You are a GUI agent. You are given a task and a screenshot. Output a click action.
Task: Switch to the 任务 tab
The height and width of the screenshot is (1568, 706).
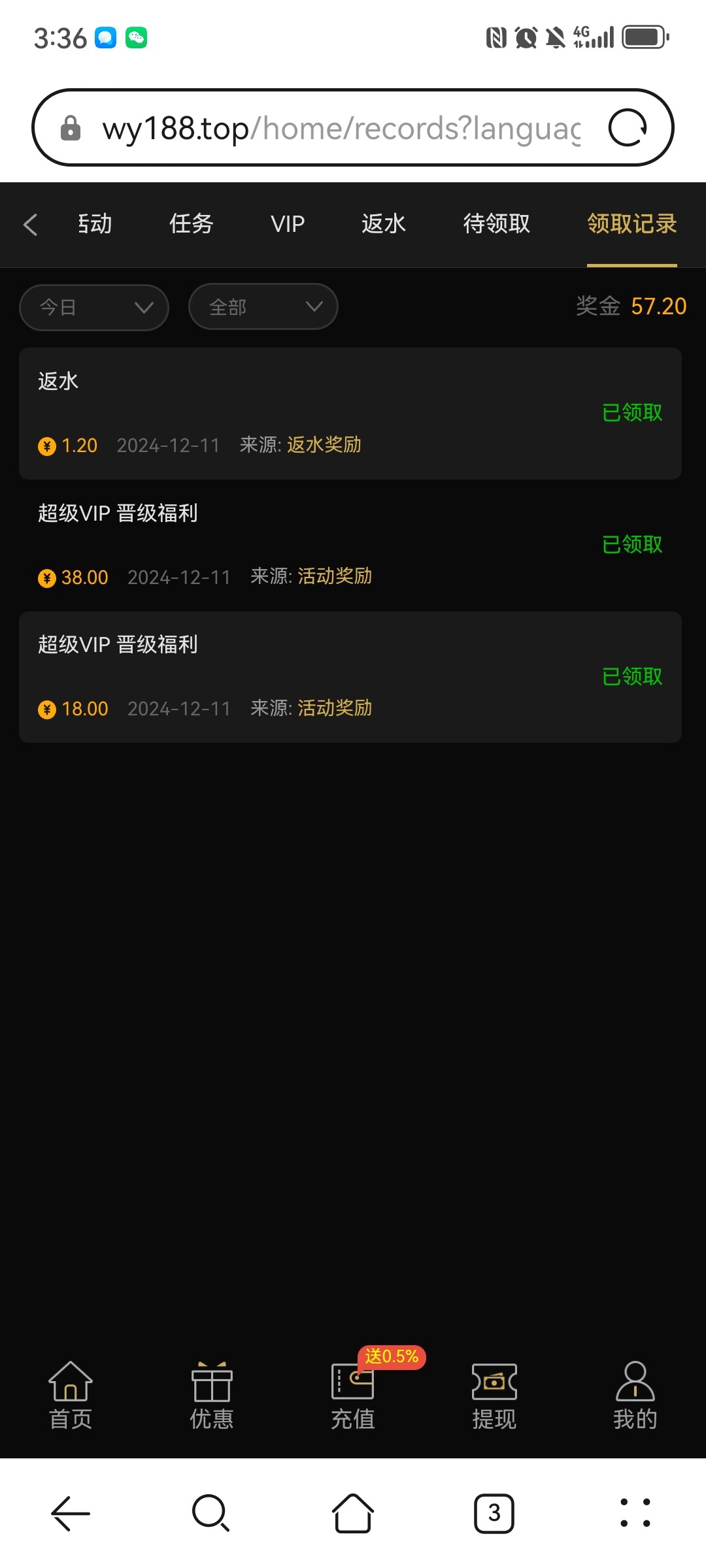click(x=191, y=223)
